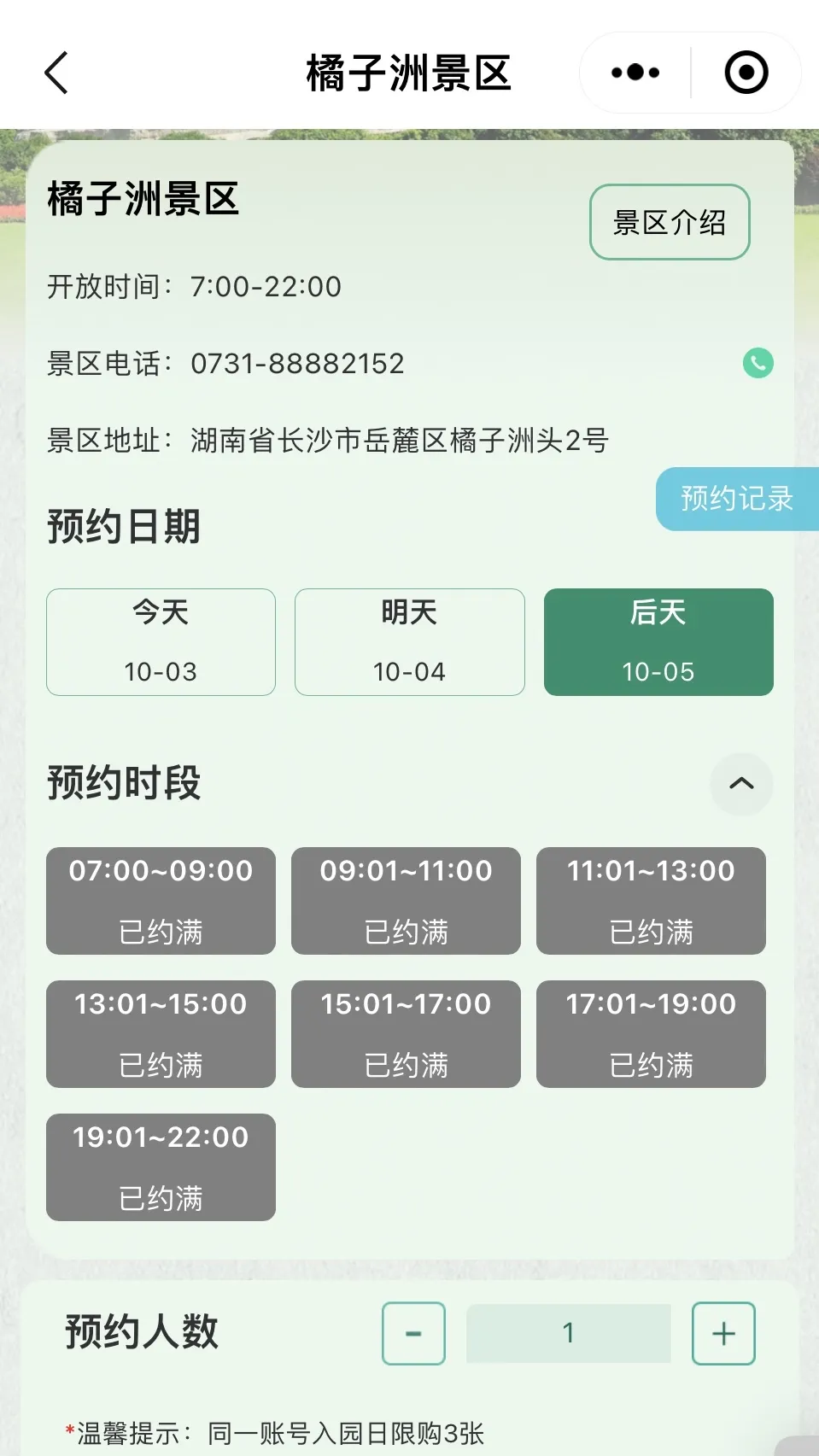Close the mini program via circle icon
This screenshot has width=819, height=1456.
coord(746,73)
